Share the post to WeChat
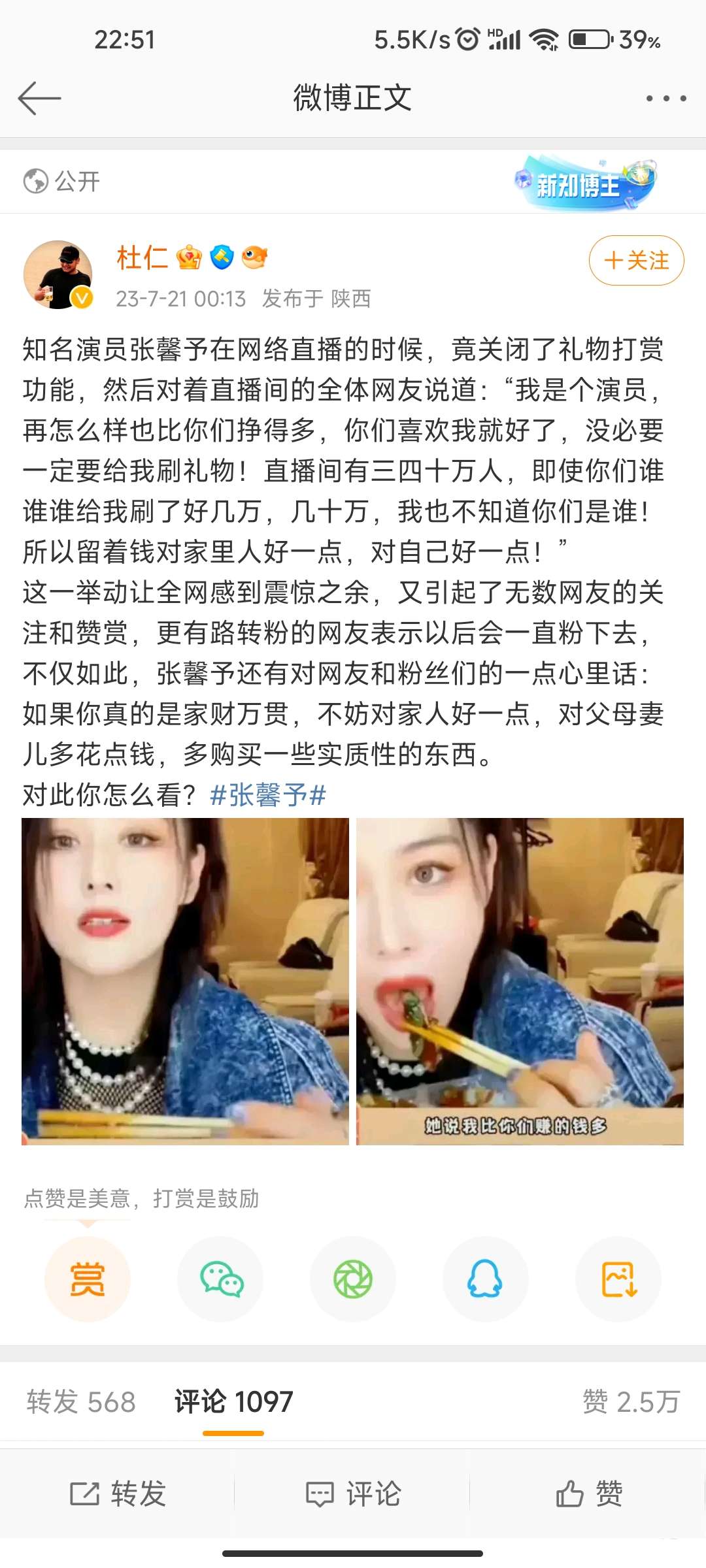This screenshot has width=706, height=1568. tap(221, 1279)
